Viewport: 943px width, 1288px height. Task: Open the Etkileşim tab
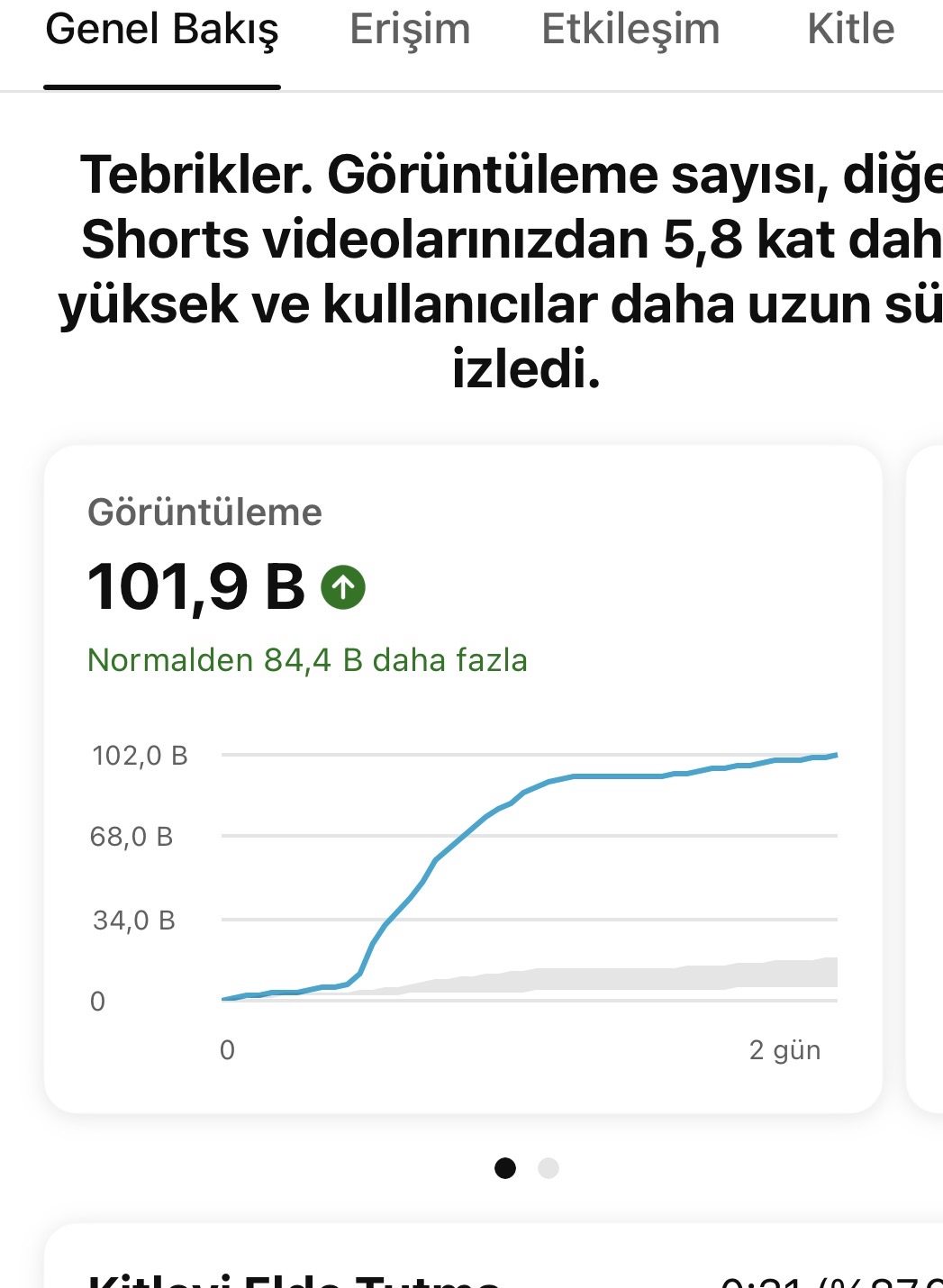(x=630, y=30)
